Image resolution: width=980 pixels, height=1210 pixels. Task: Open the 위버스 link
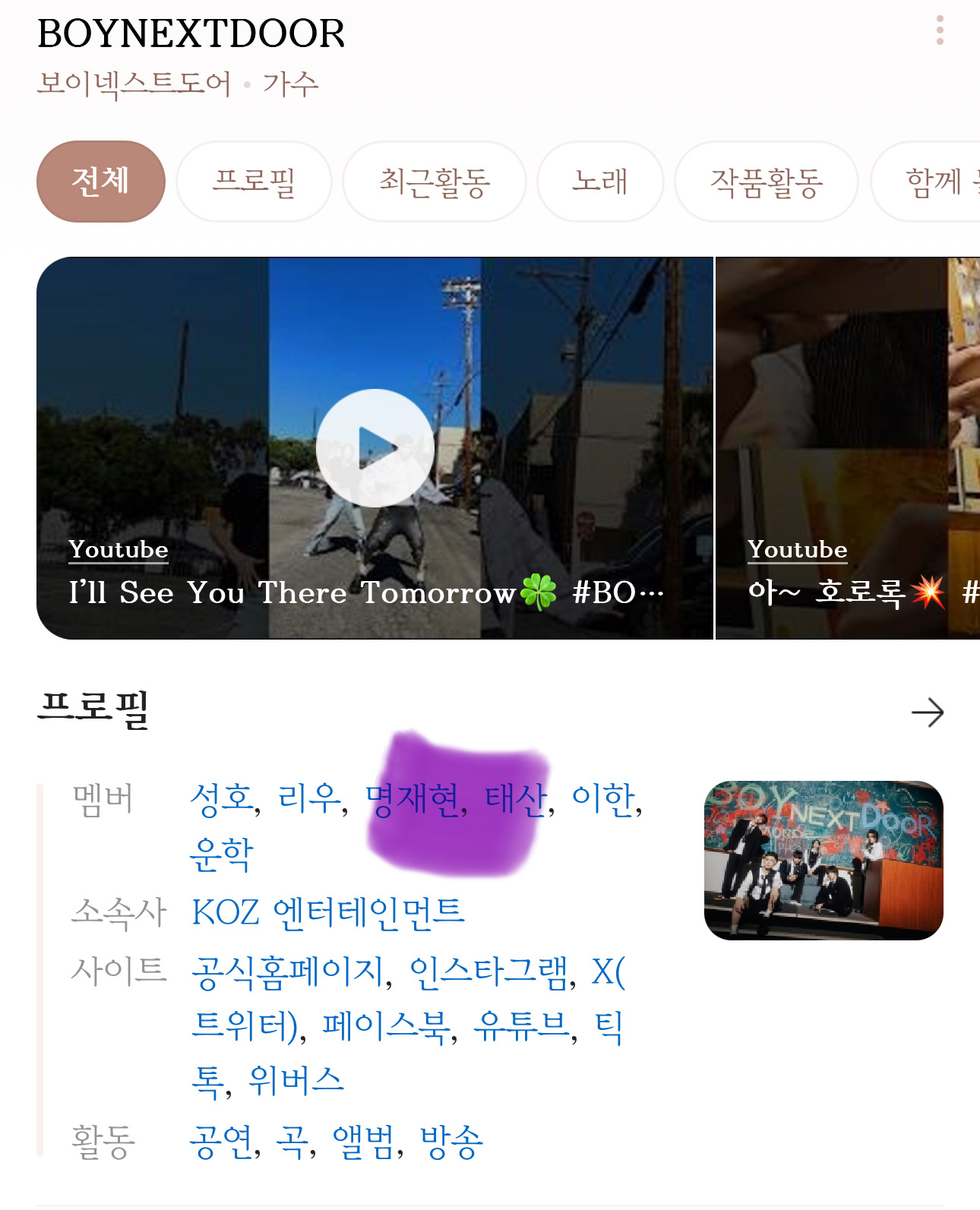[296, 1081]
